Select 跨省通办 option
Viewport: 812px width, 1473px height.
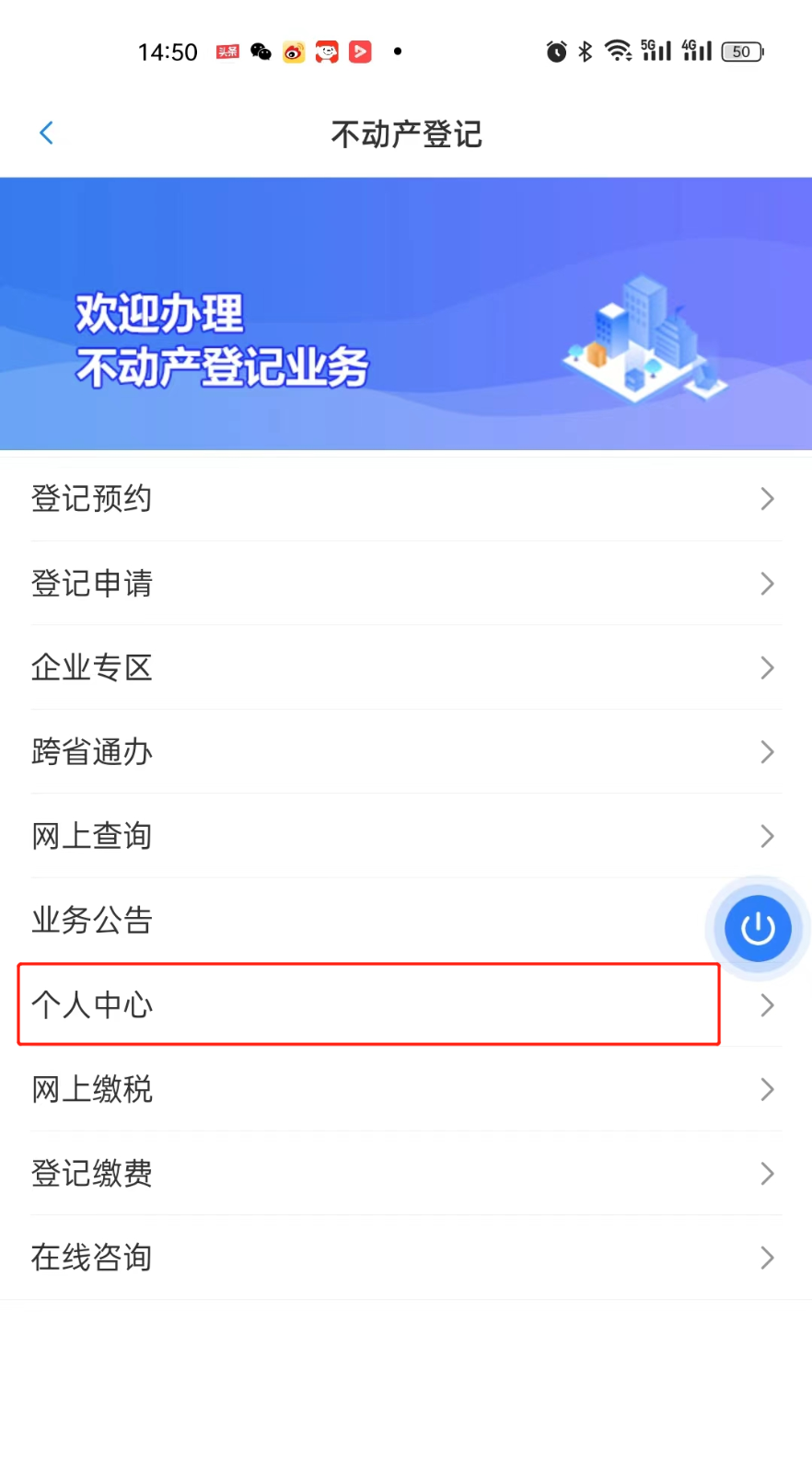406,752
